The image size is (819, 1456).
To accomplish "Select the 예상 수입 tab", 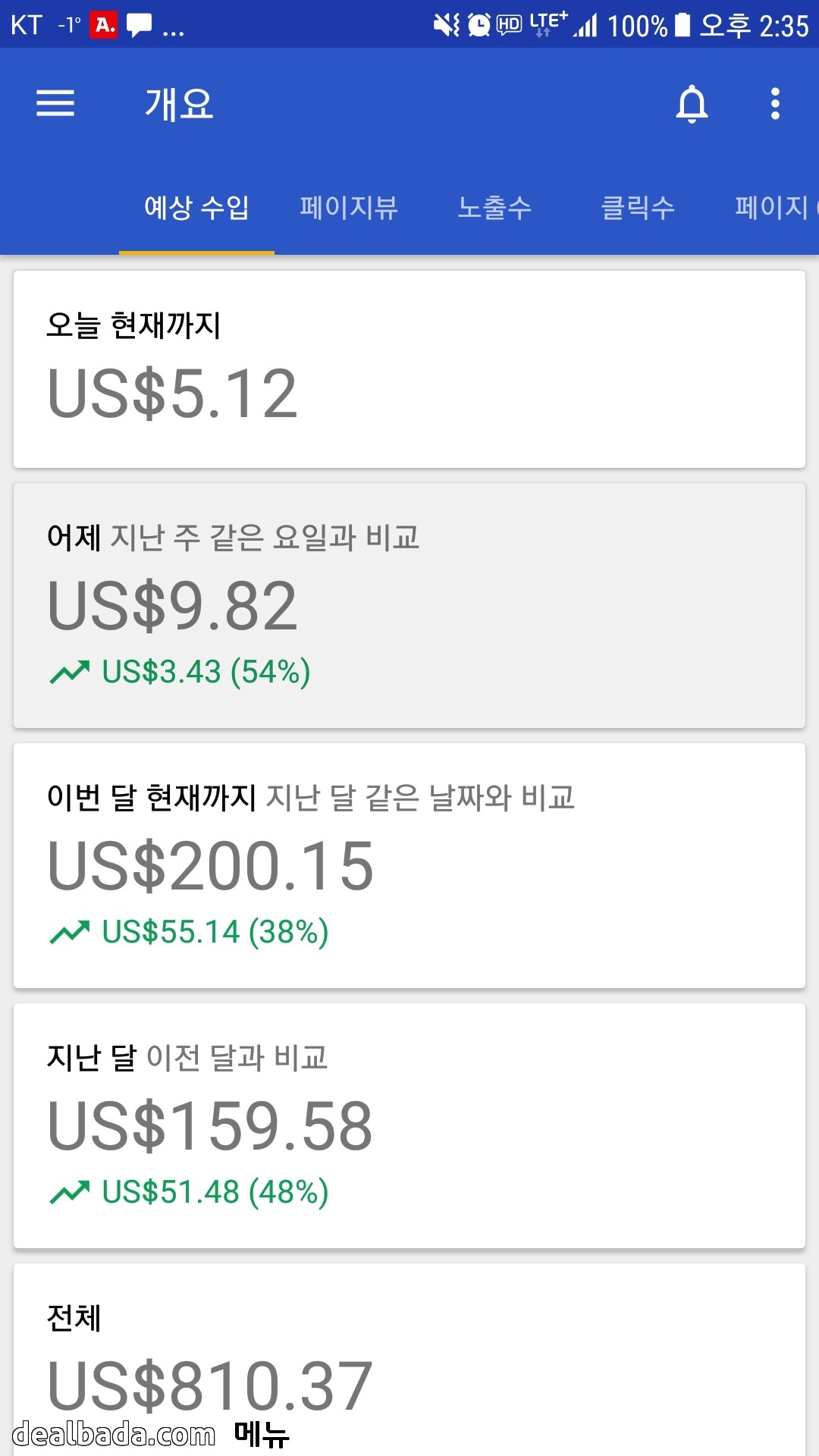I will (196, 207).
